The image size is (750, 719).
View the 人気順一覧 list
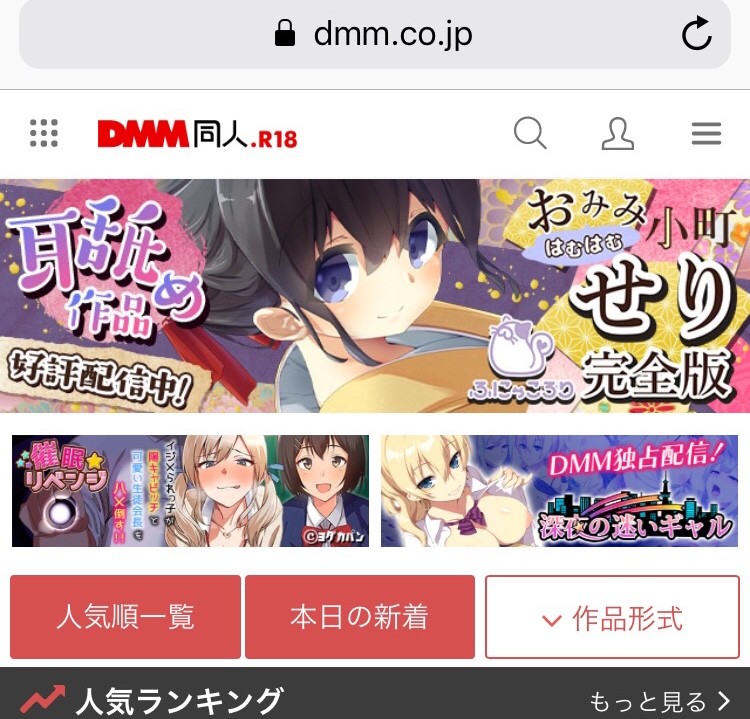126,617
